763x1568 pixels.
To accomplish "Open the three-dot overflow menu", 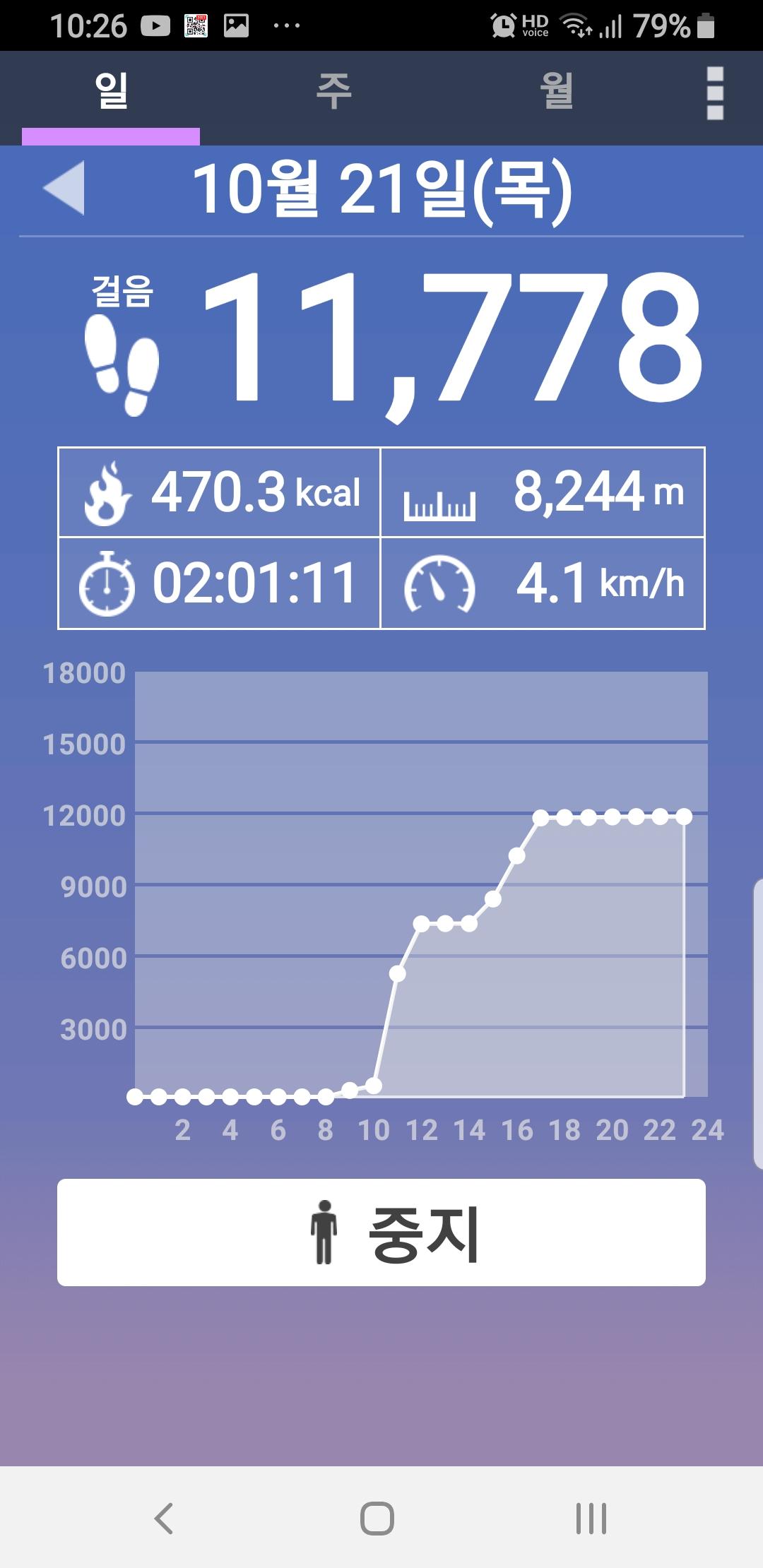I will coord(715,93).
